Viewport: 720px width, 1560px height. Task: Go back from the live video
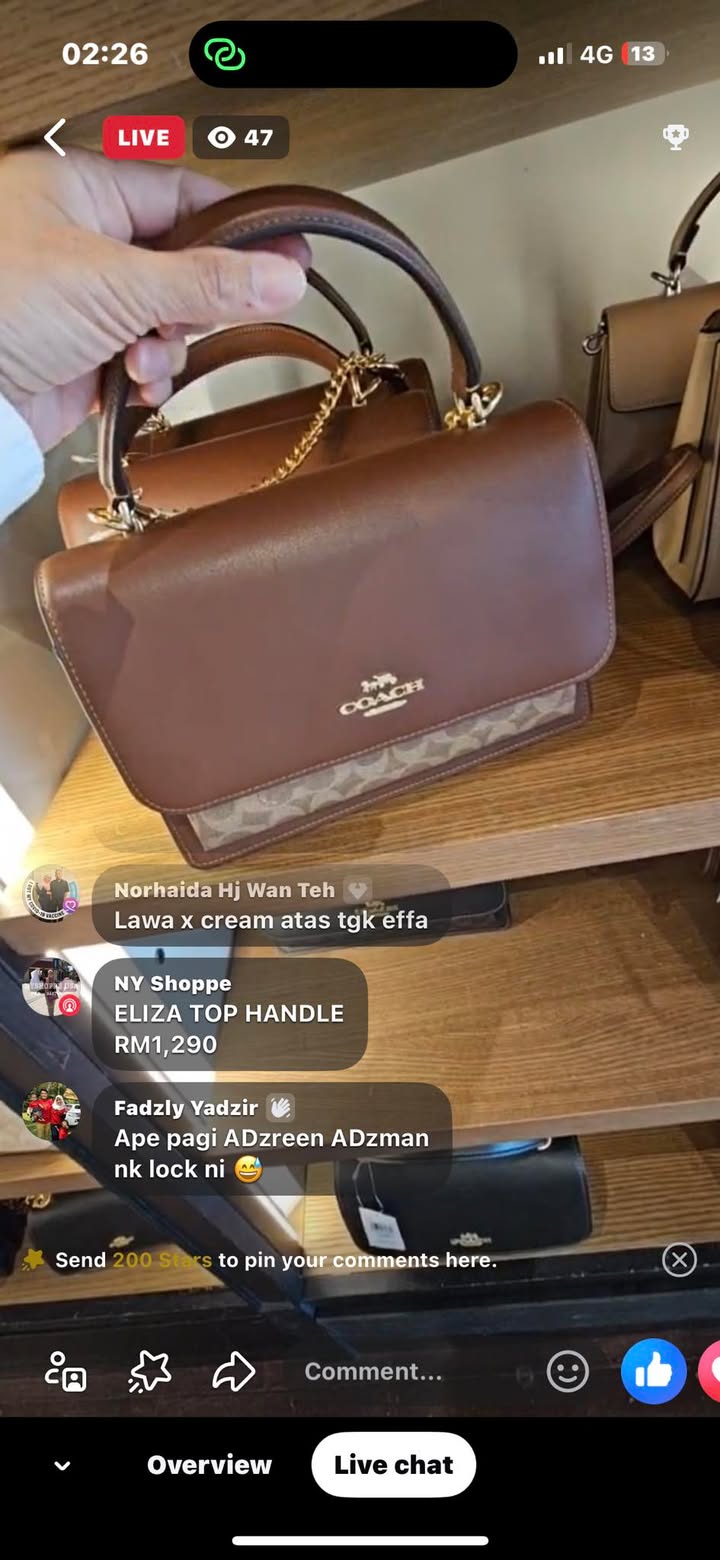point(55,138)
